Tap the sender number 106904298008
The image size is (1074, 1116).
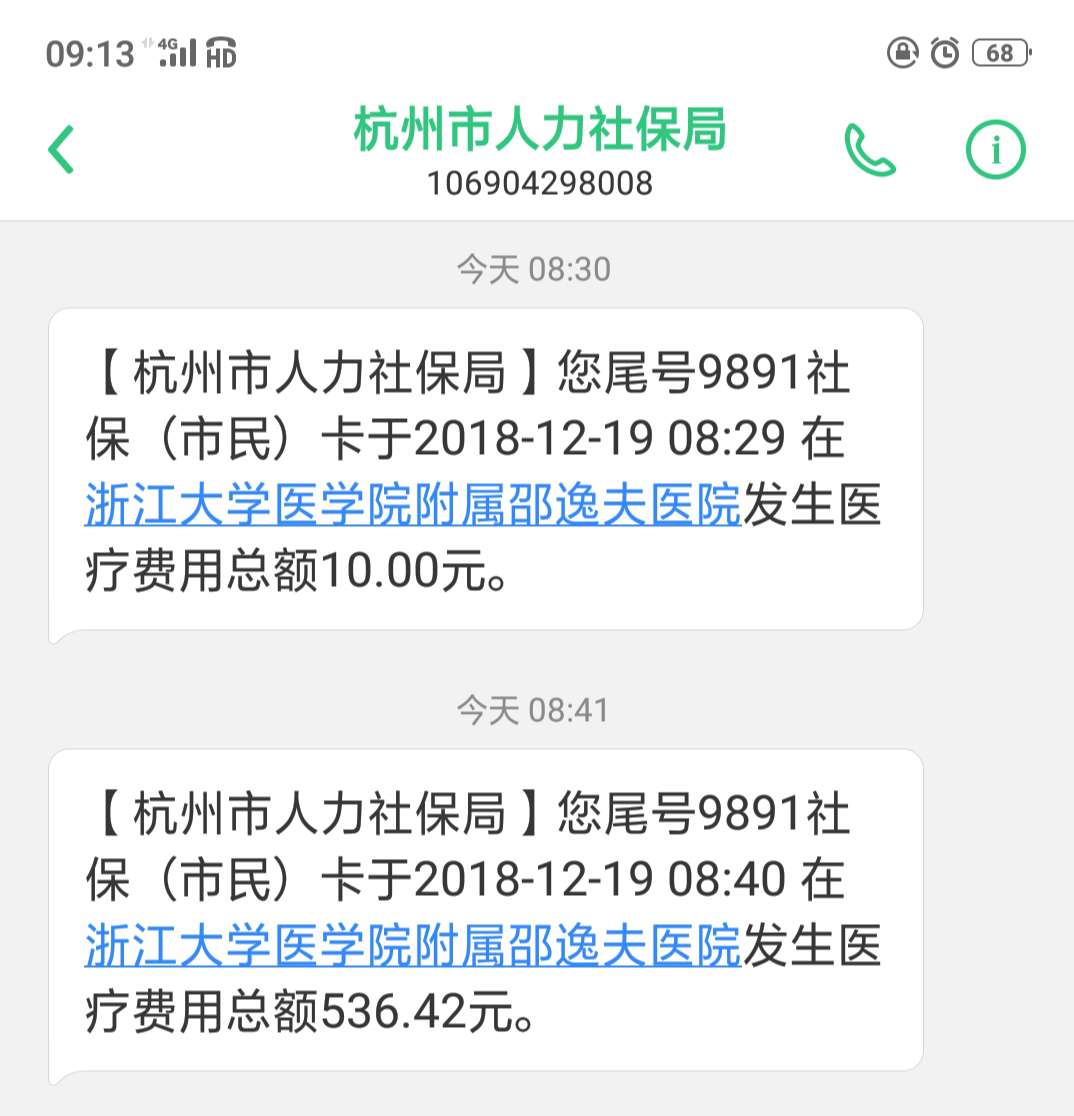click(x=537, y=183)
